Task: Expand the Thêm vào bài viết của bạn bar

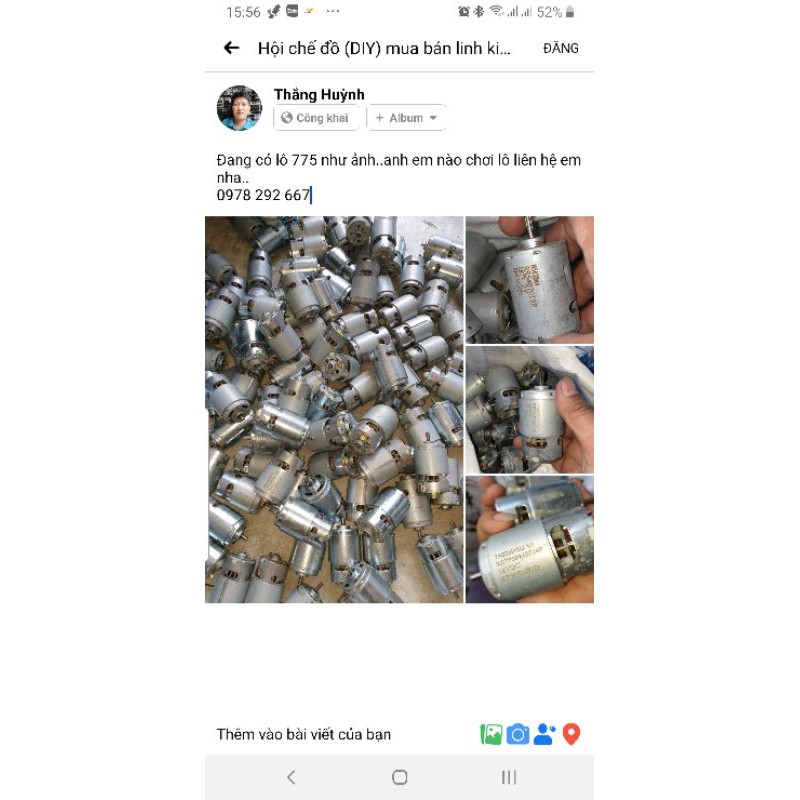Action: click(304, 734)
